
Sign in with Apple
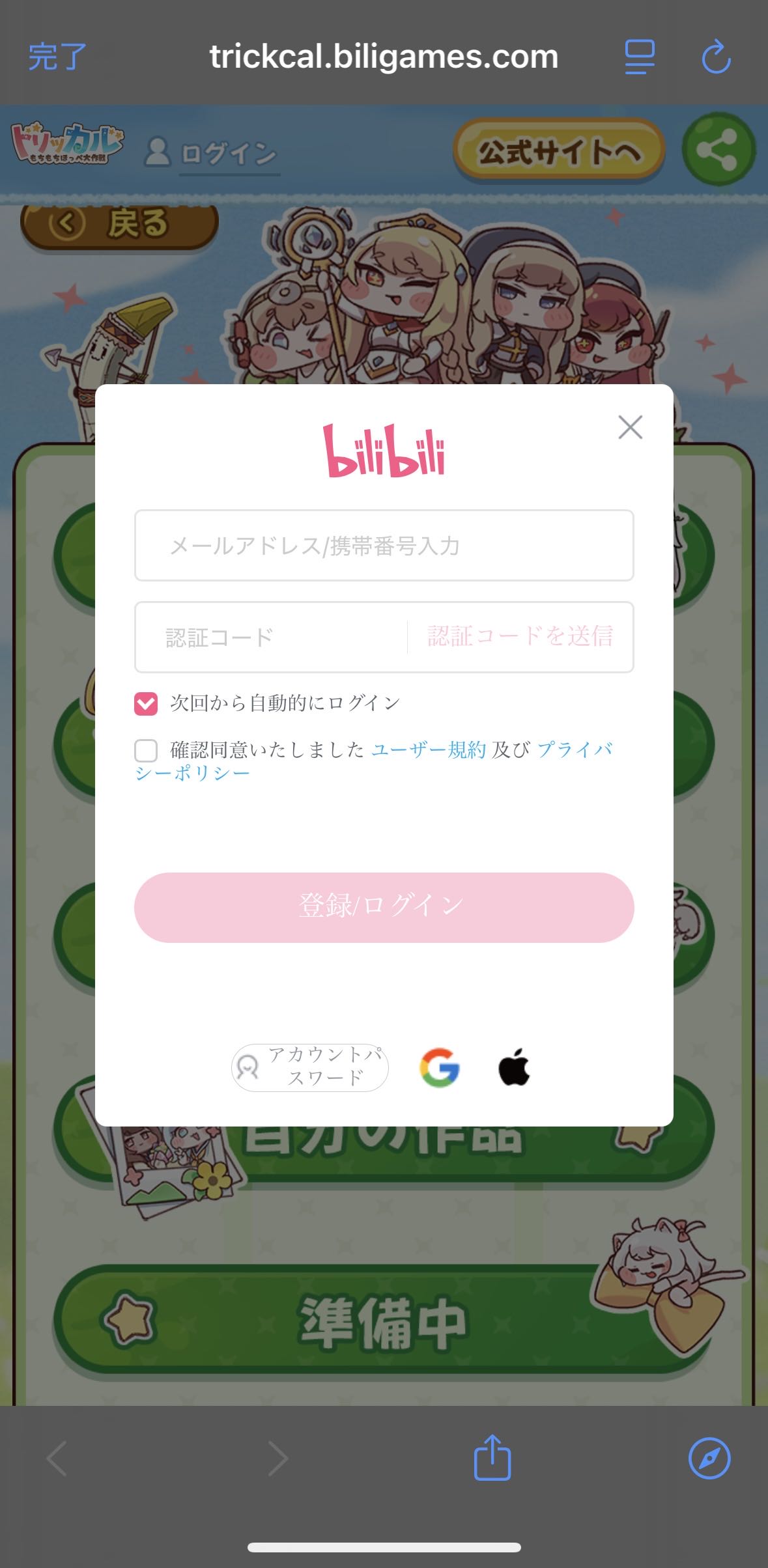pos(514,1067)
